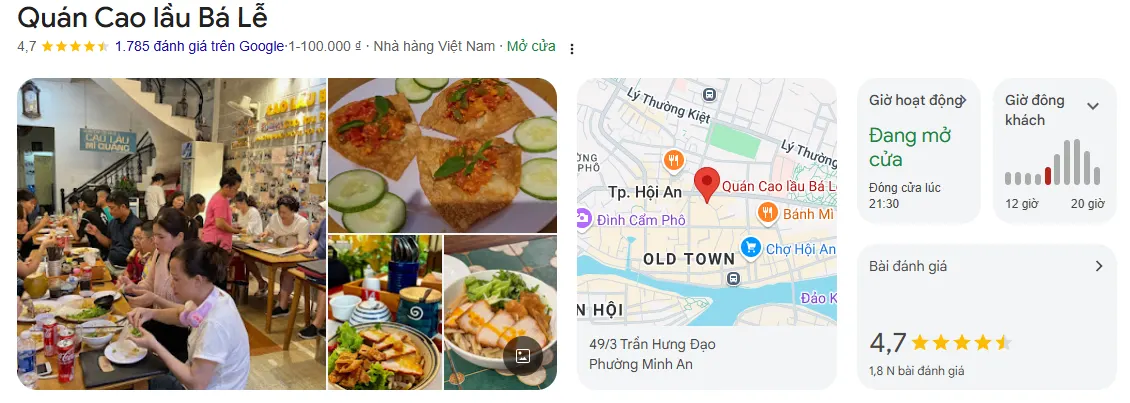
Task: Open the 1.785 Google reviews link
Action: (199, 46)
